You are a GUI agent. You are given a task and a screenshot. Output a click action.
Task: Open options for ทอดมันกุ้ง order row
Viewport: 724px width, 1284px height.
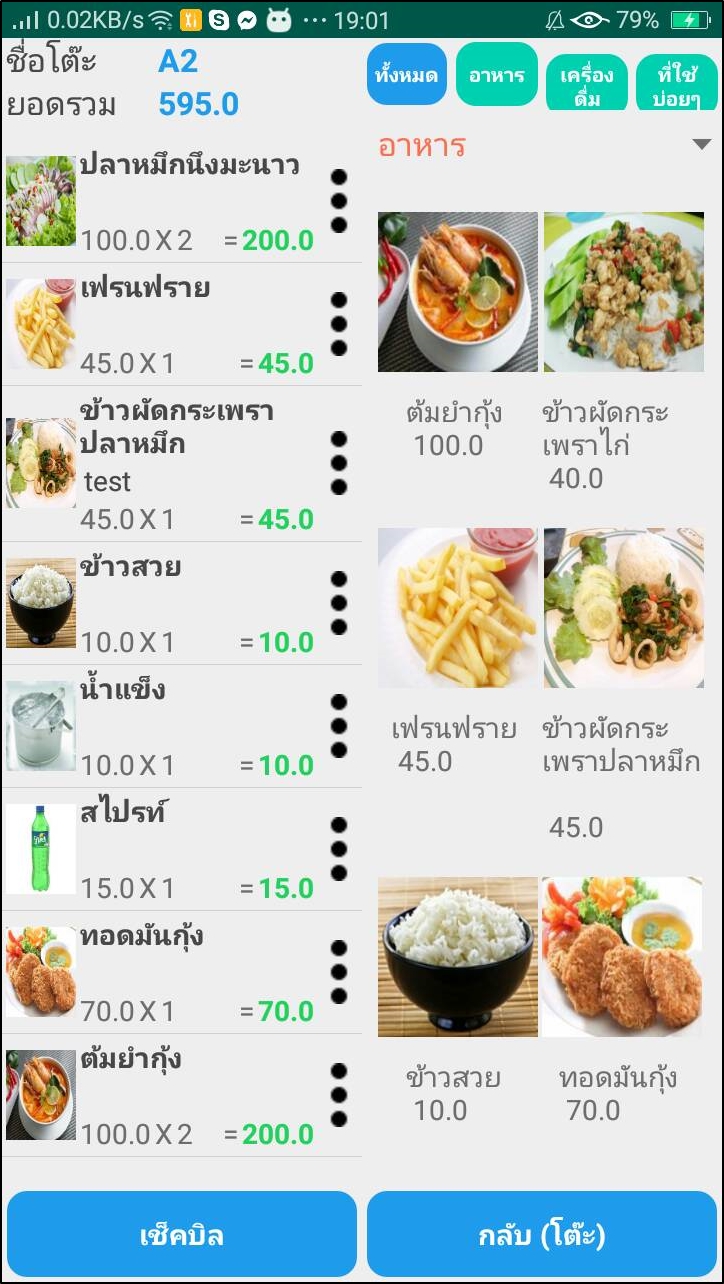point(339,972)
